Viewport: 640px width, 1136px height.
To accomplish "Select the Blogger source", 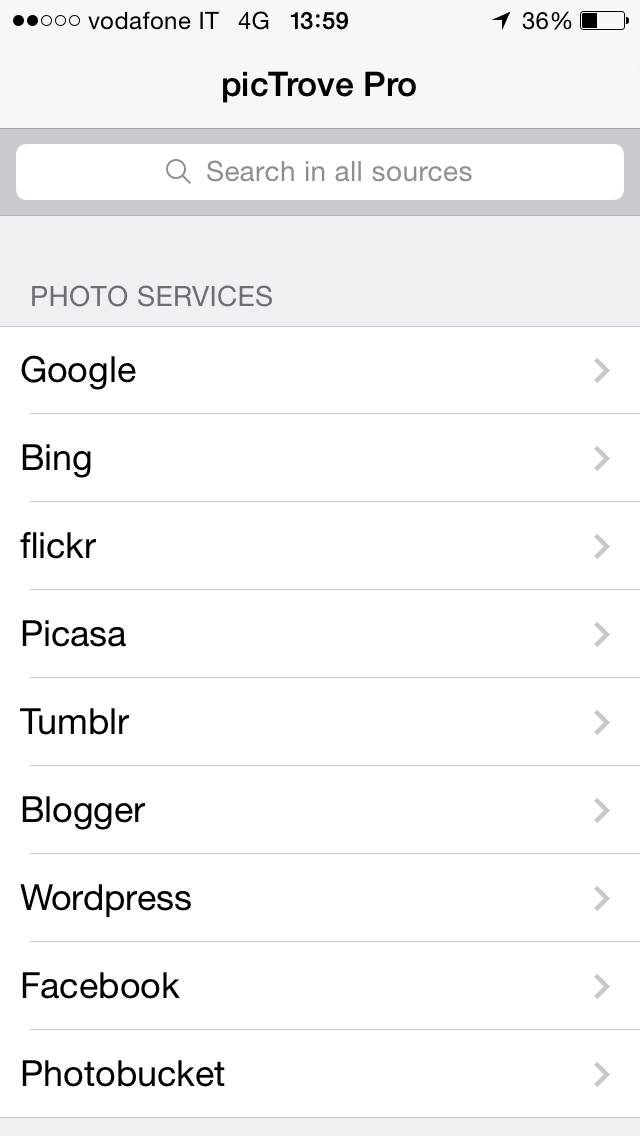I will click(320, 810).
